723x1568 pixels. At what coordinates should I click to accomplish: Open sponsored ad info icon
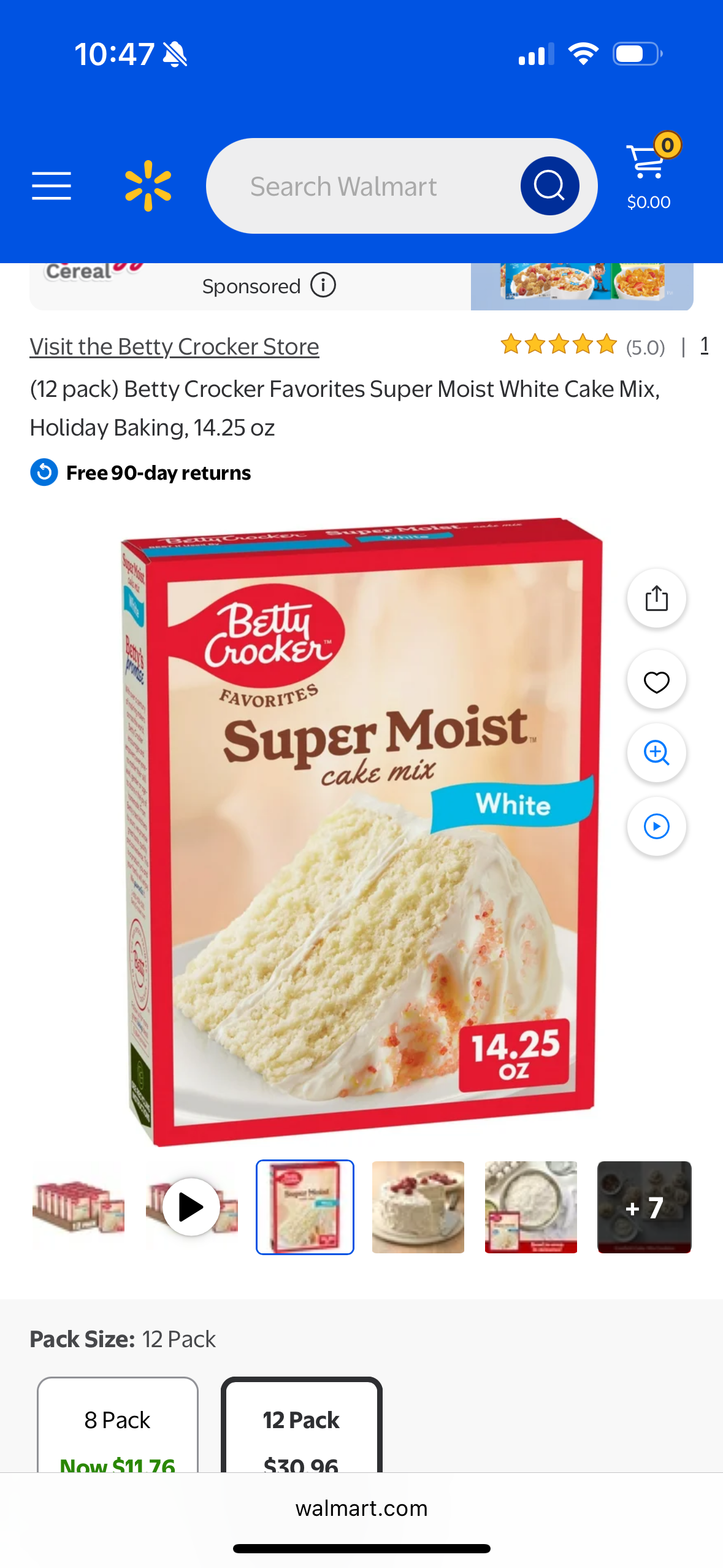coord(323,285)
